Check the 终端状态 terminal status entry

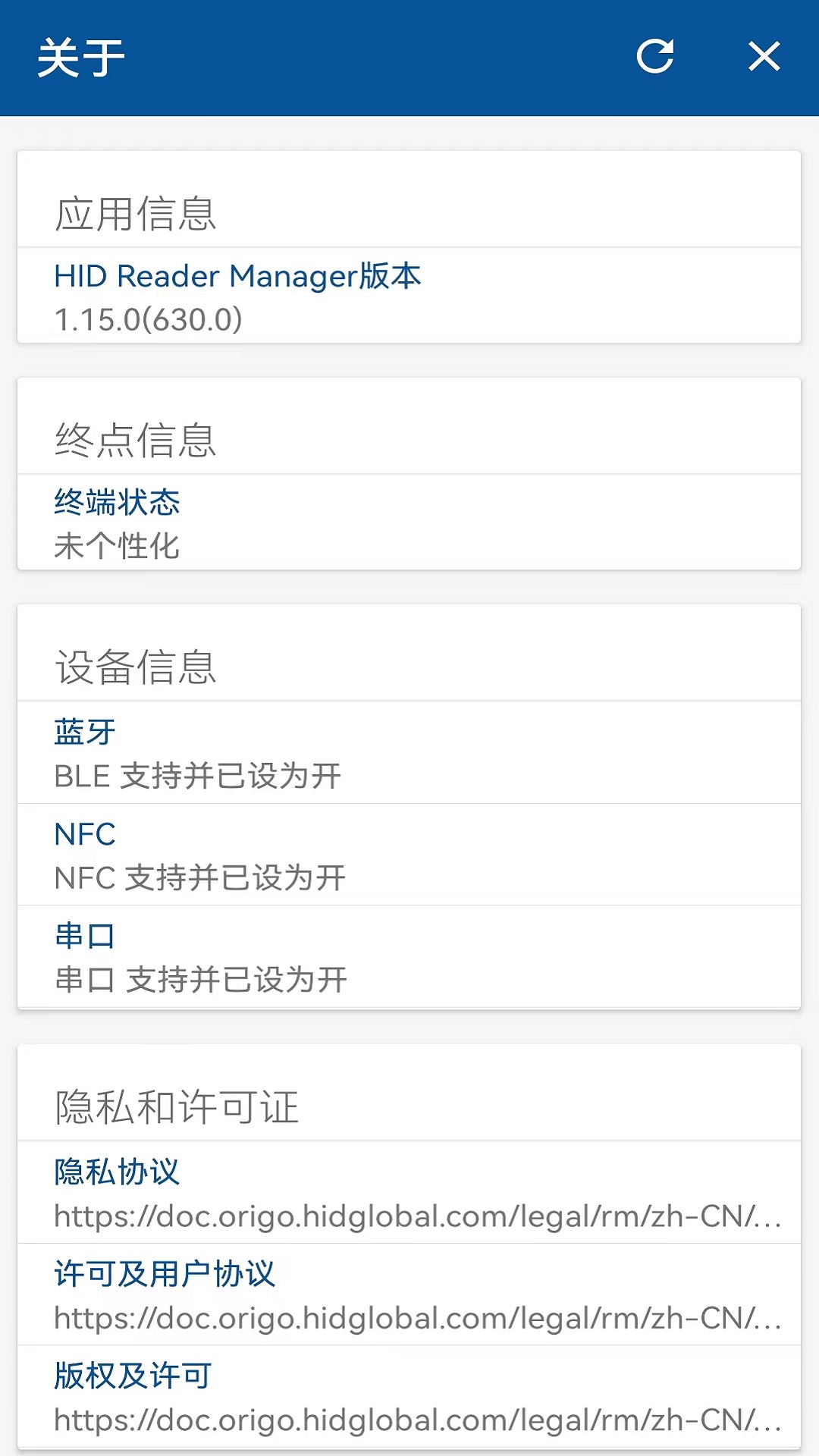click(117, 503)
